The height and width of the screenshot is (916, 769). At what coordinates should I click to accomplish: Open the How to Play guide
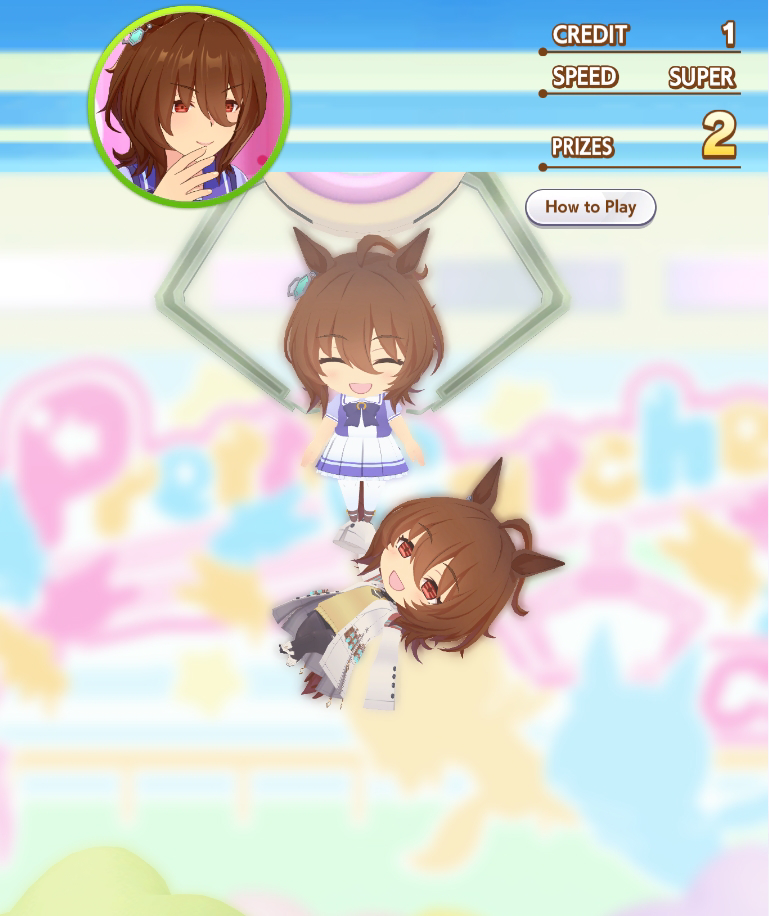tap(590, 207)
